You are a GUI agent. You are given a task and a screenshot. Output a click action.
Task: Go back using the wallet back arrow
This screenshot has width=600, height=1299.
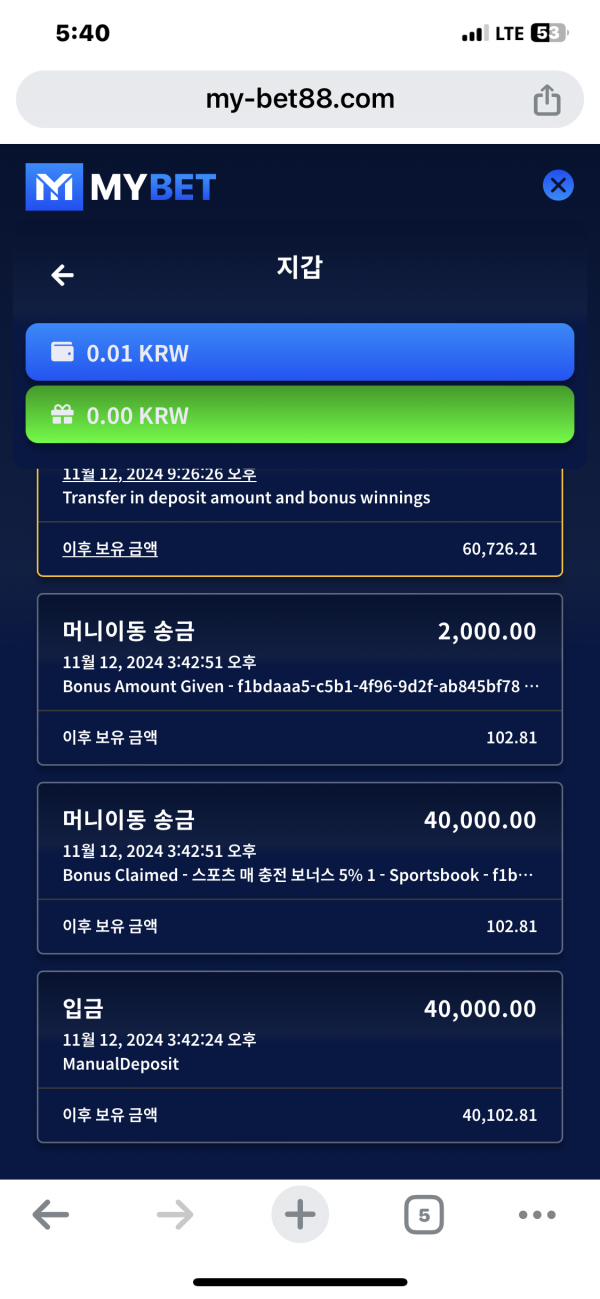click(63, 275)
